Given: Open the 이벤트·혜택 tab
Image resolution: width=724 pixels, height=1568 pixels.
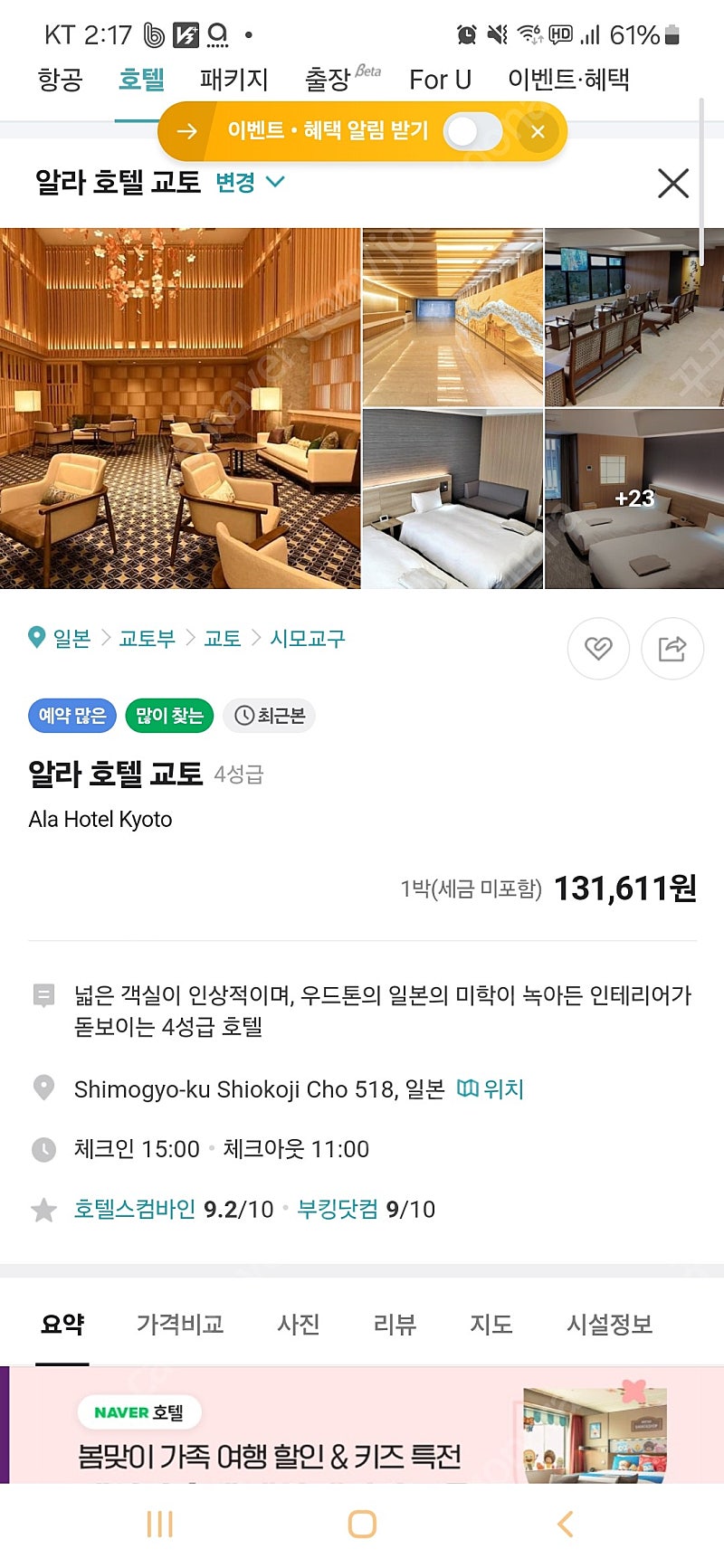Looking at the screenshot, I should [568, 80].
